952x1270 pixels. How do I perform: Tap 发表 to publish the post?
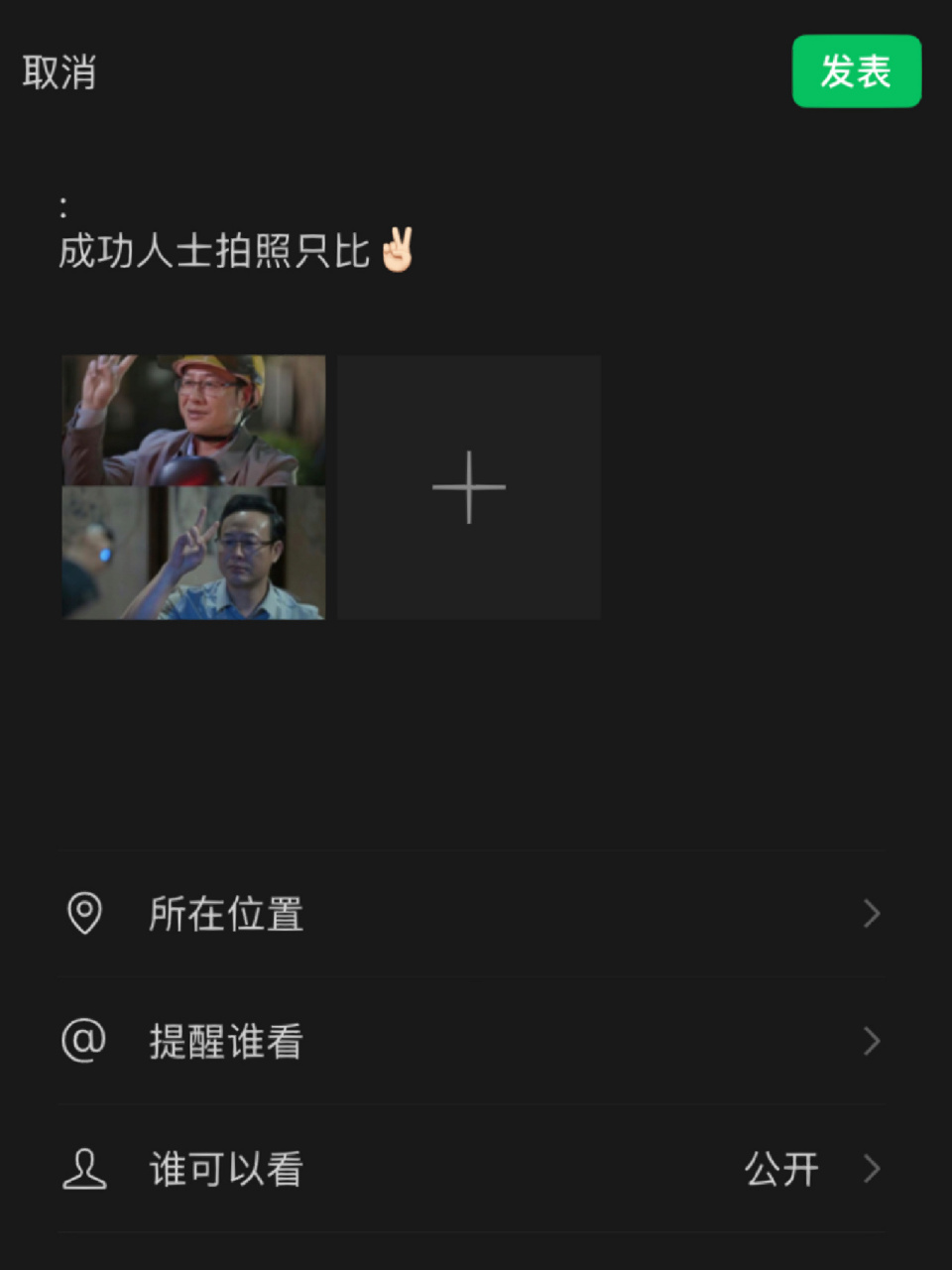[x=856, y=70]
